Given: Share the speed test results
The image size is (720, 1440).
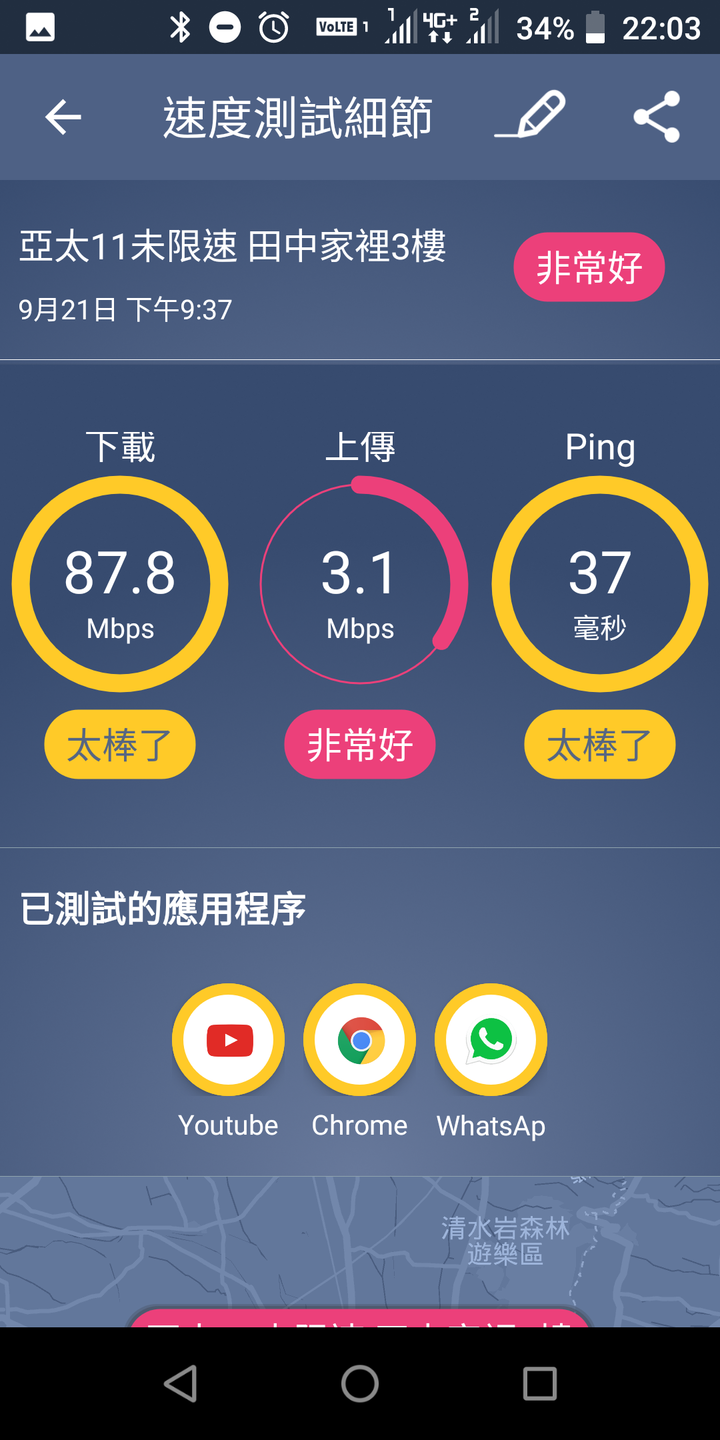Looking at the screenshot, I should (657, 117).
